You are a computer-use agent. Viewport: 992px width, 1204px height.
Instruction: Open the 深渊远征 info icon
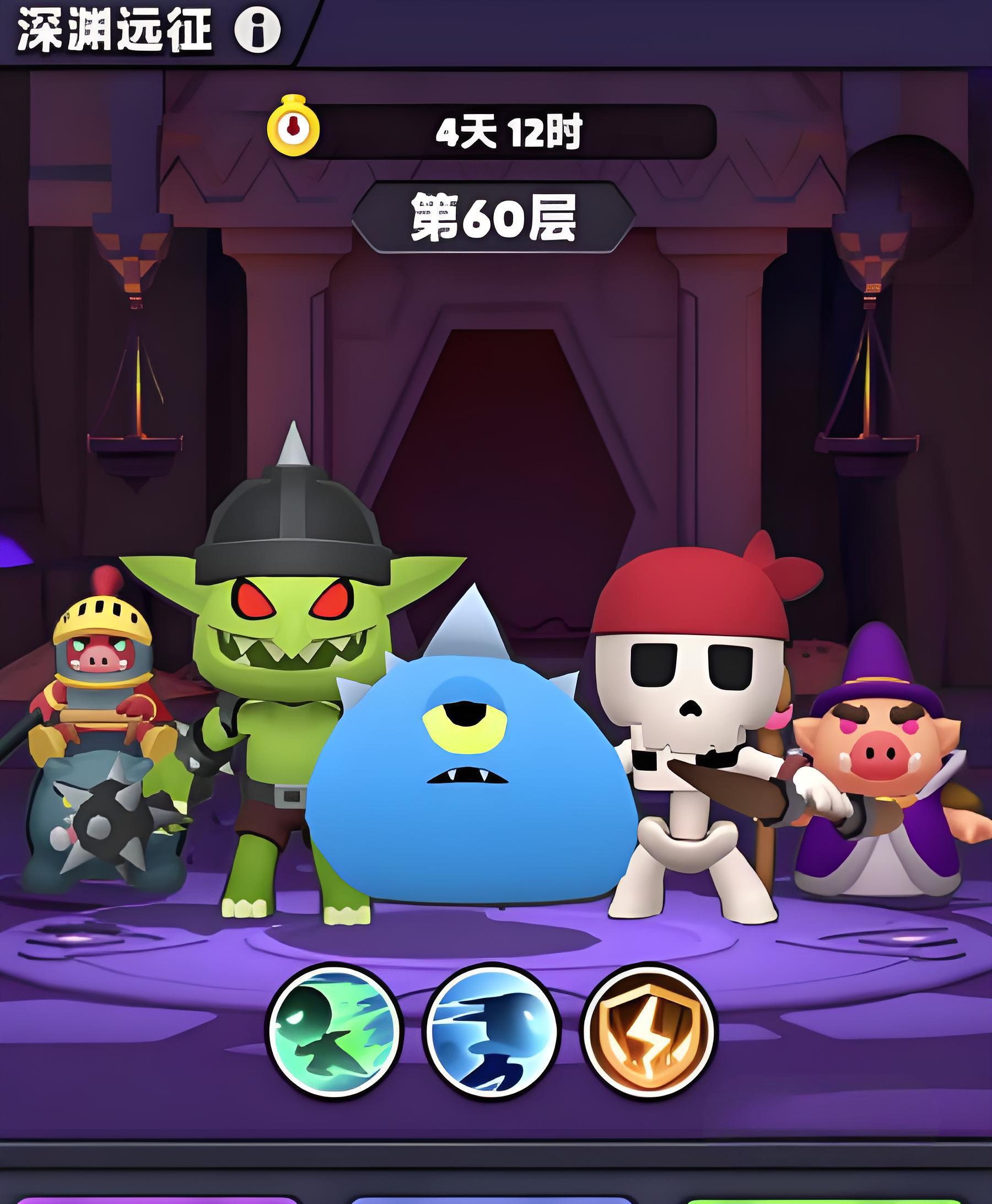257,30
